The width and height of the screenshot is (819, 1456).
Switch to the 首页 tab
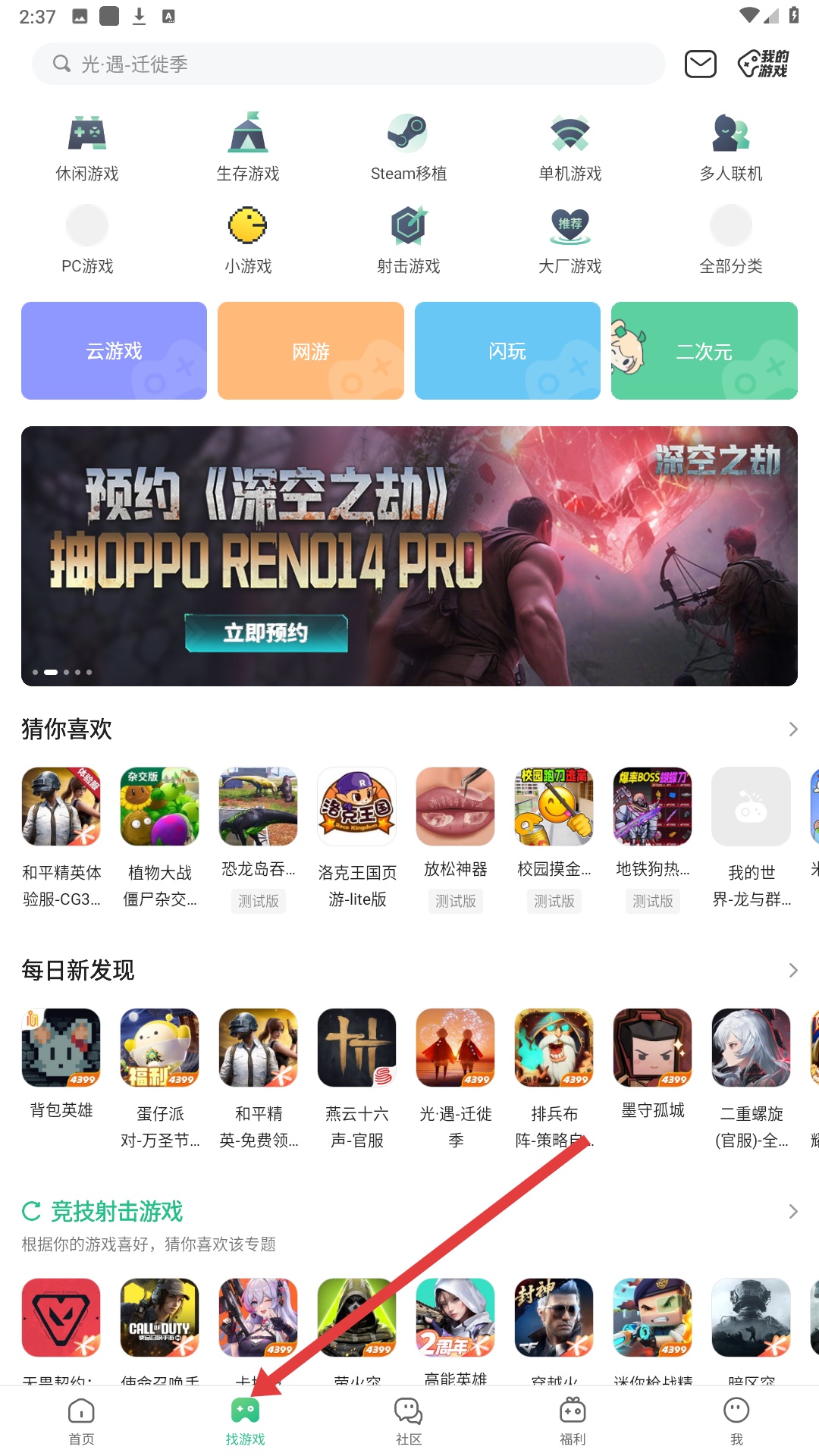[81, 1421]
